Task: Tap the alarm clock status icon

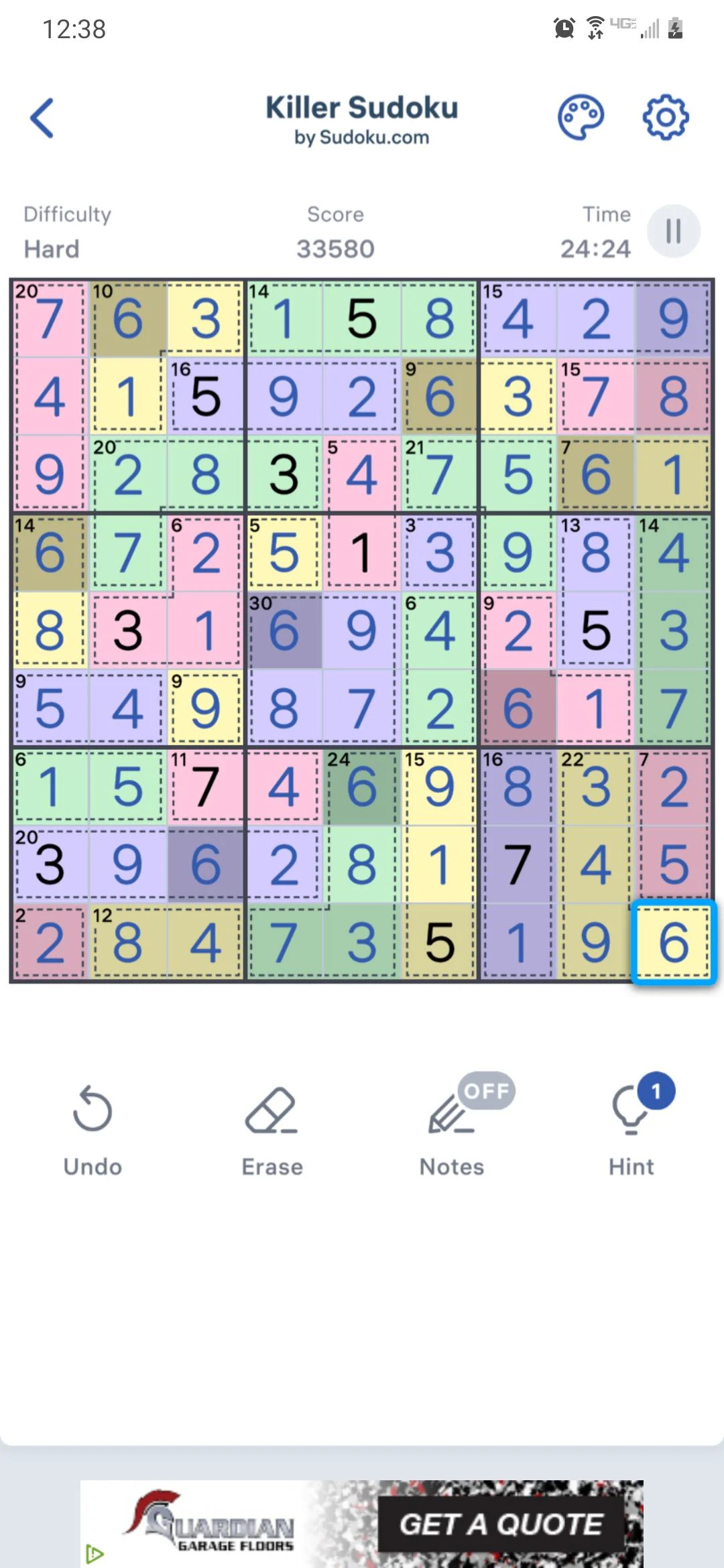Action: (562, 28)
